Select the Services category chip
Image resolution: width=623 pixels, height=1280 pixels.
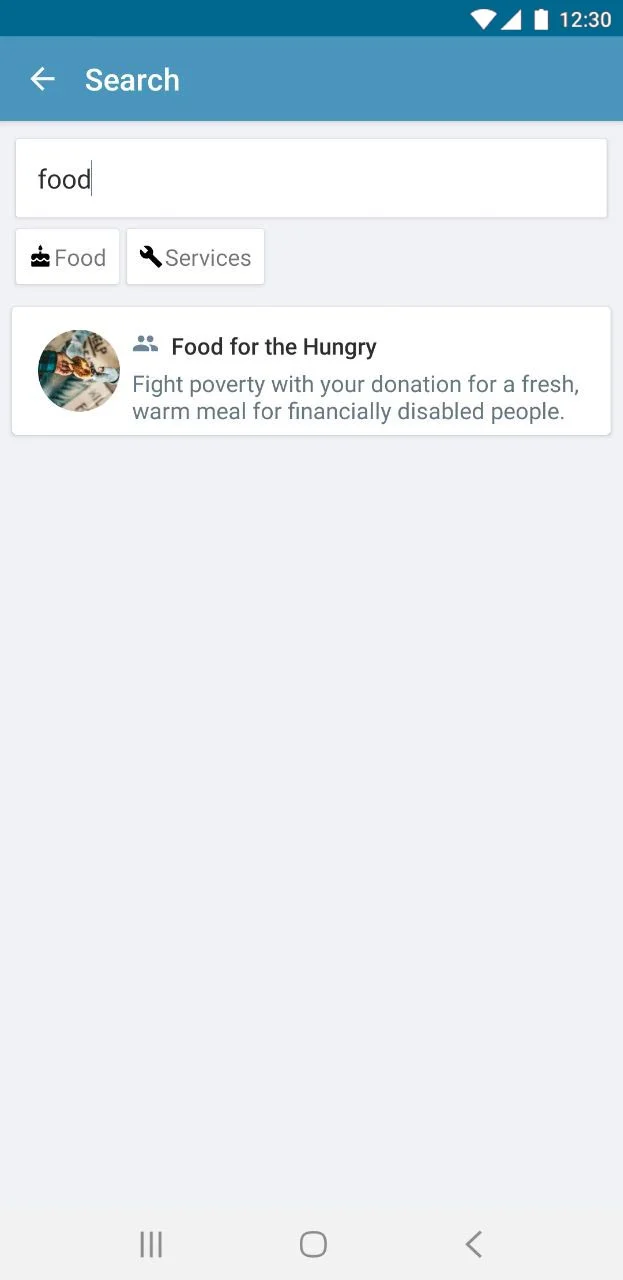pos(196,257)
